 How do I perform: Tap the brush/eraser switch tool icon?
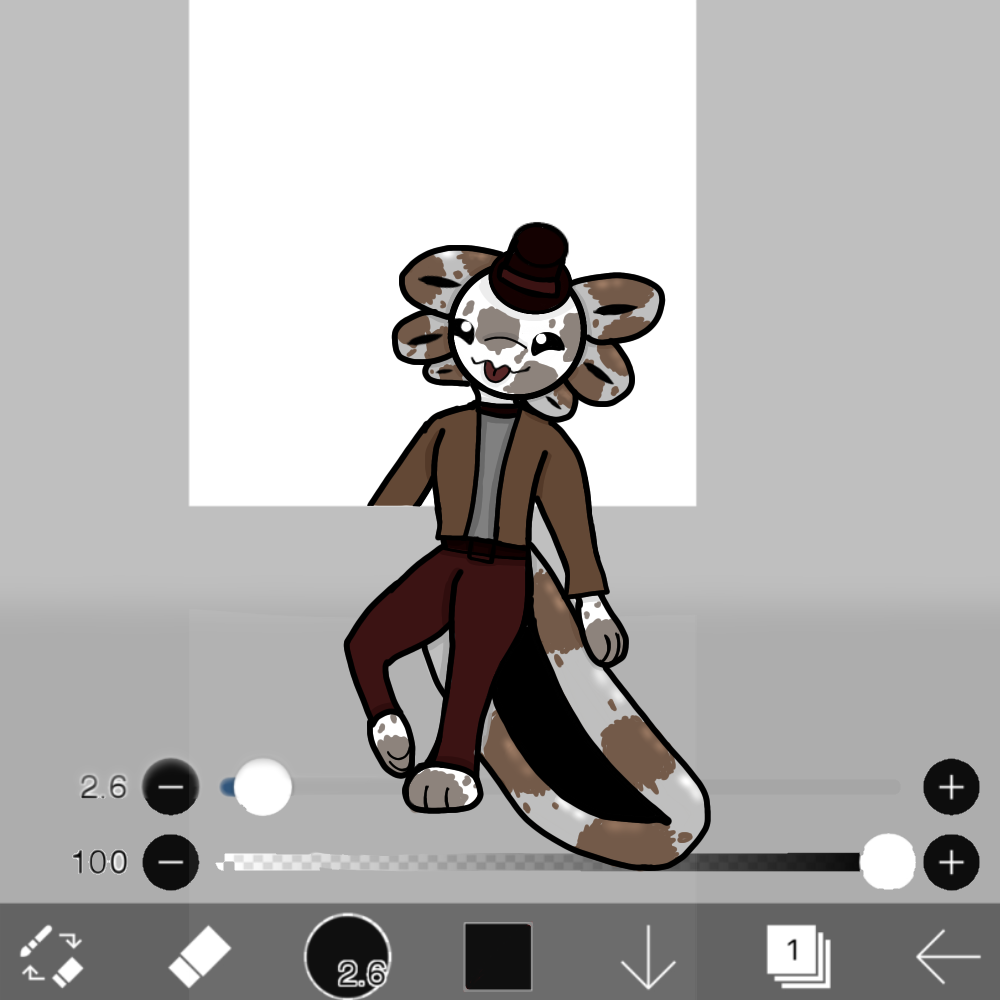tap(52, 956)
